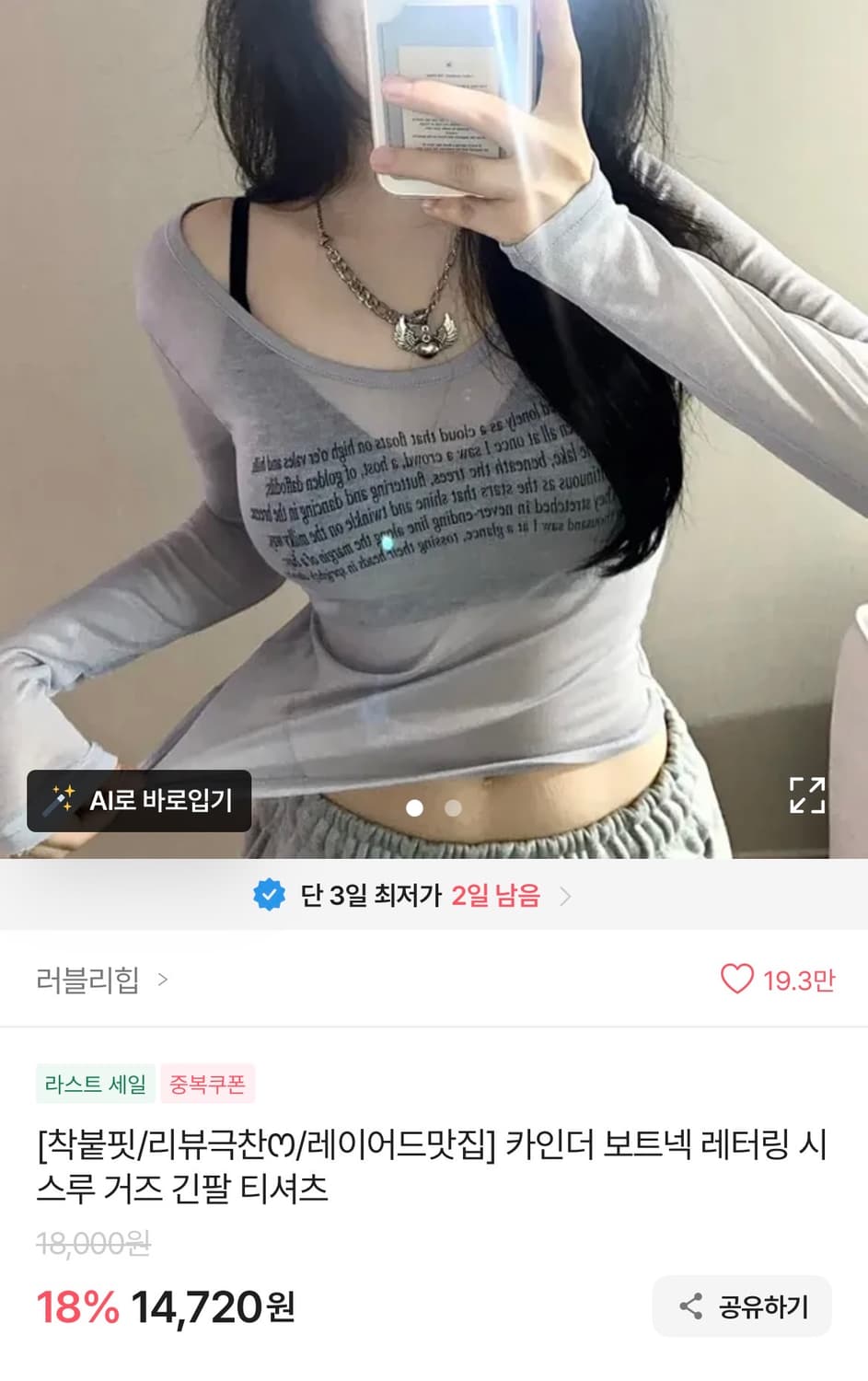Select the second carousel dot

(453, 808)
